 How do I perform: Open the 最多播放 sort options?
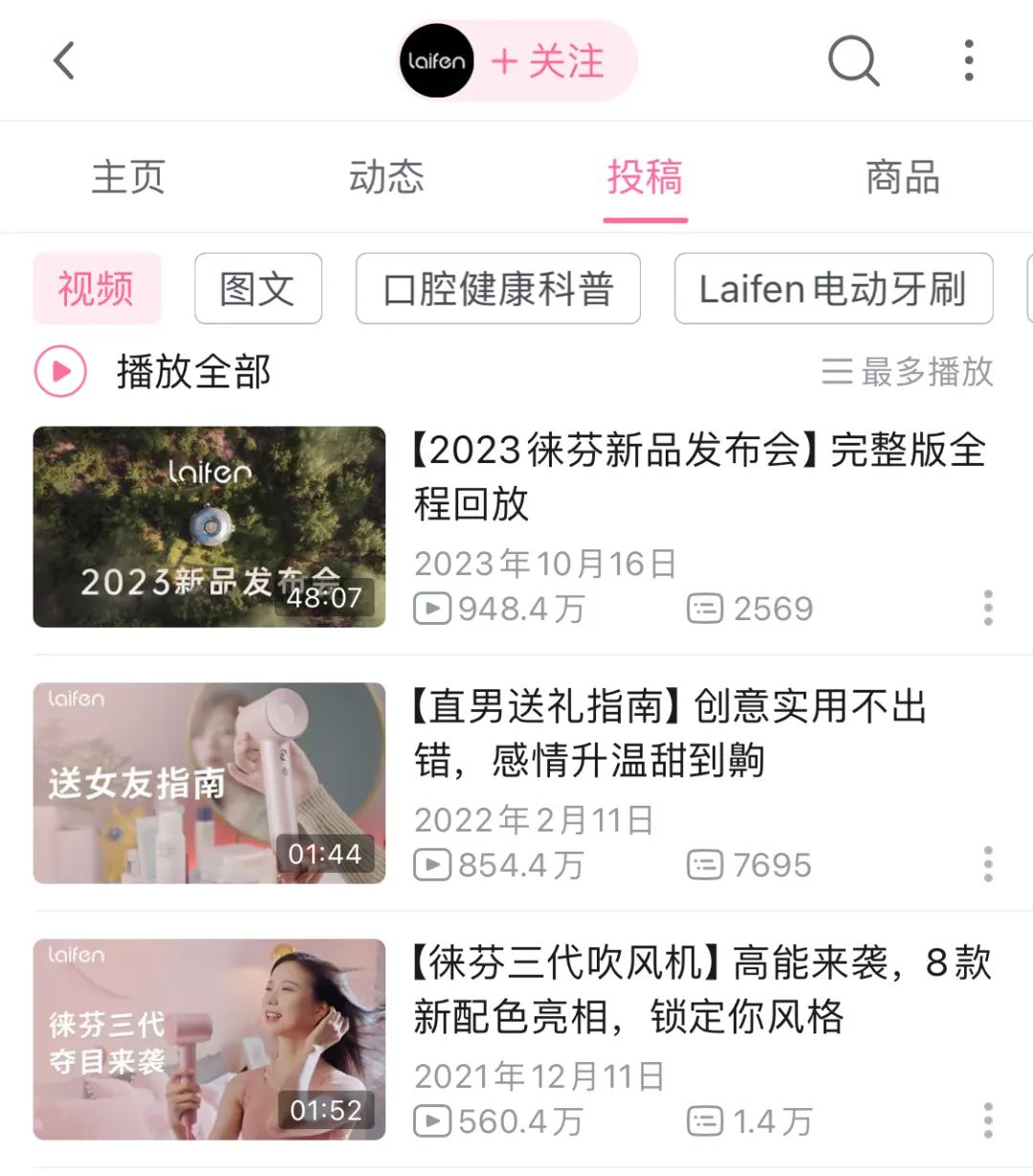pos(908,371)
